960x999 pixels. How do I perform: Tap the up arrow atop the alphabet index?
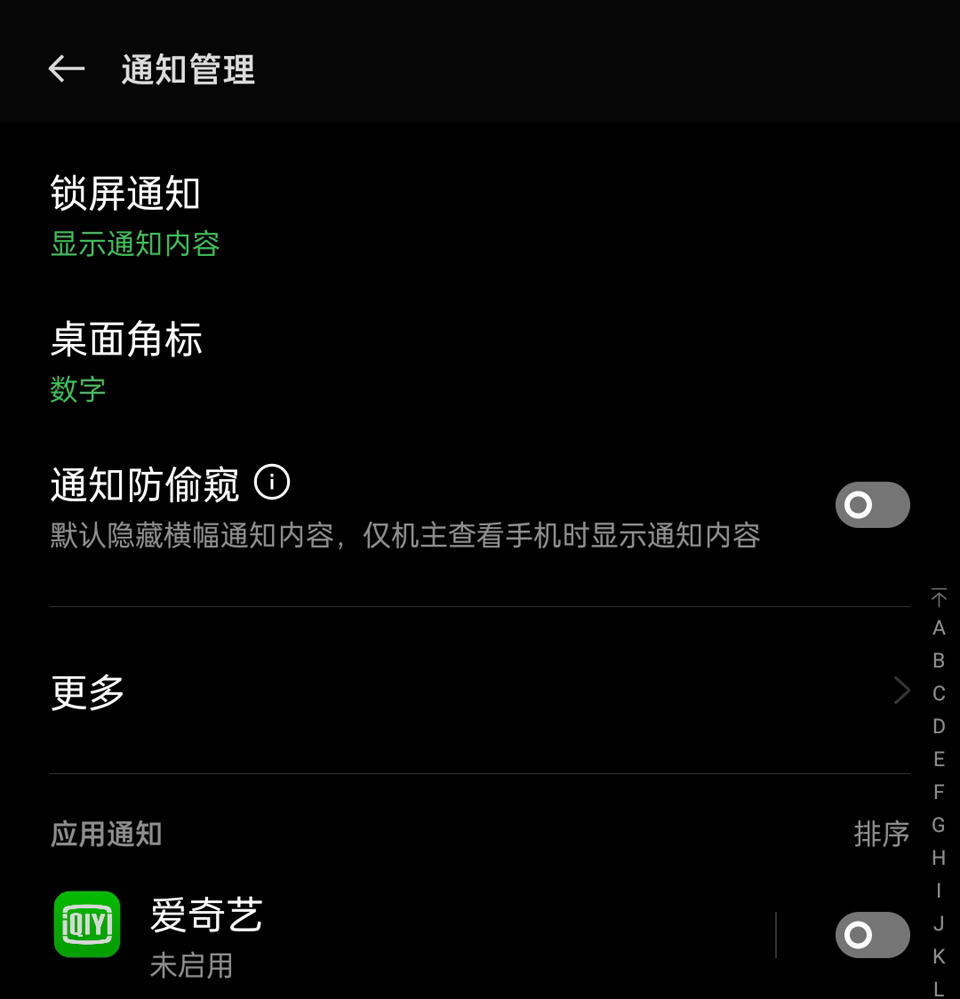pyautogui.click(x=938, y=597)
